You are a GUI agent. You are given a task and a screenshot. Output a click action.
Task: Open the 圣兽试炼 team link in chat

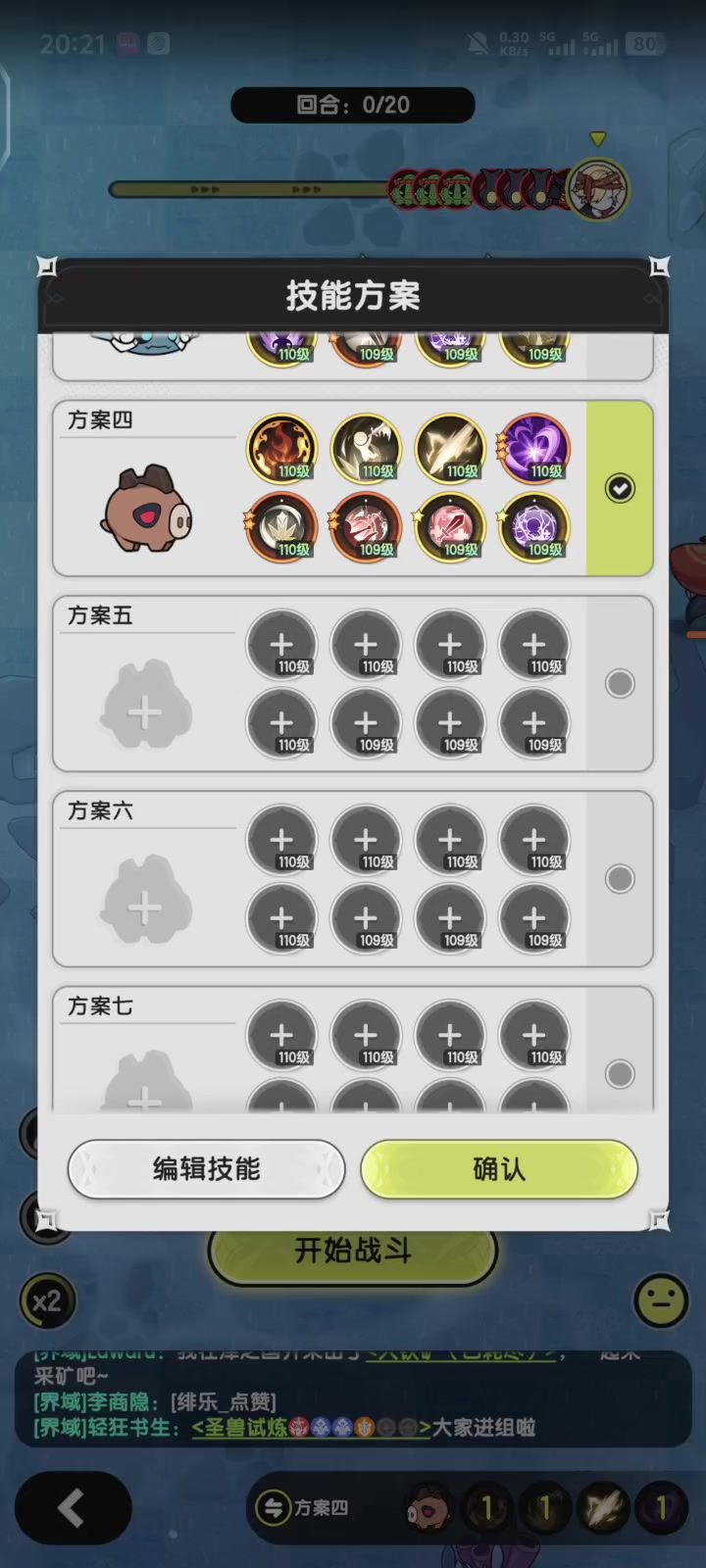pyautogui.click(x=311, y=1428)
